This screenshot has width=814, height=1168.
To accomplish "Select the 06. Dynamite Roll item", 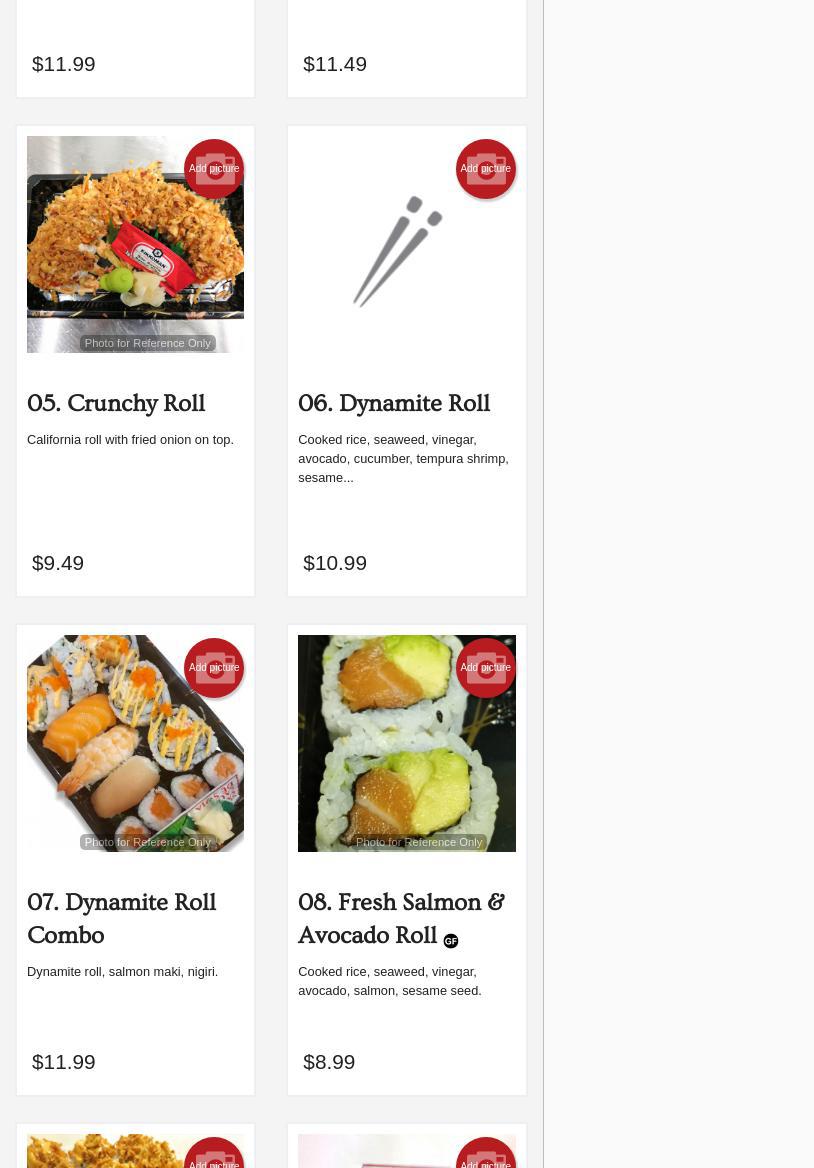I will click(394, 403).
